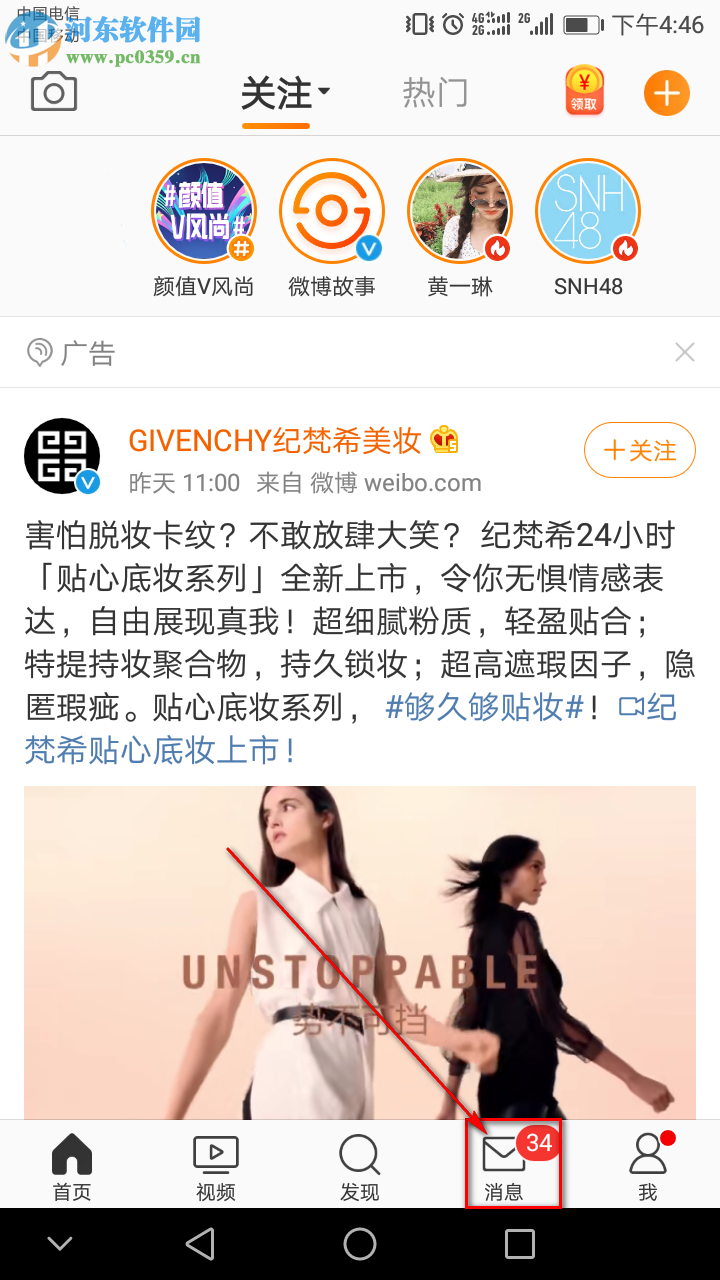
Task: Open the 领取 red envelope rewards icon
Action: [584, 92]
